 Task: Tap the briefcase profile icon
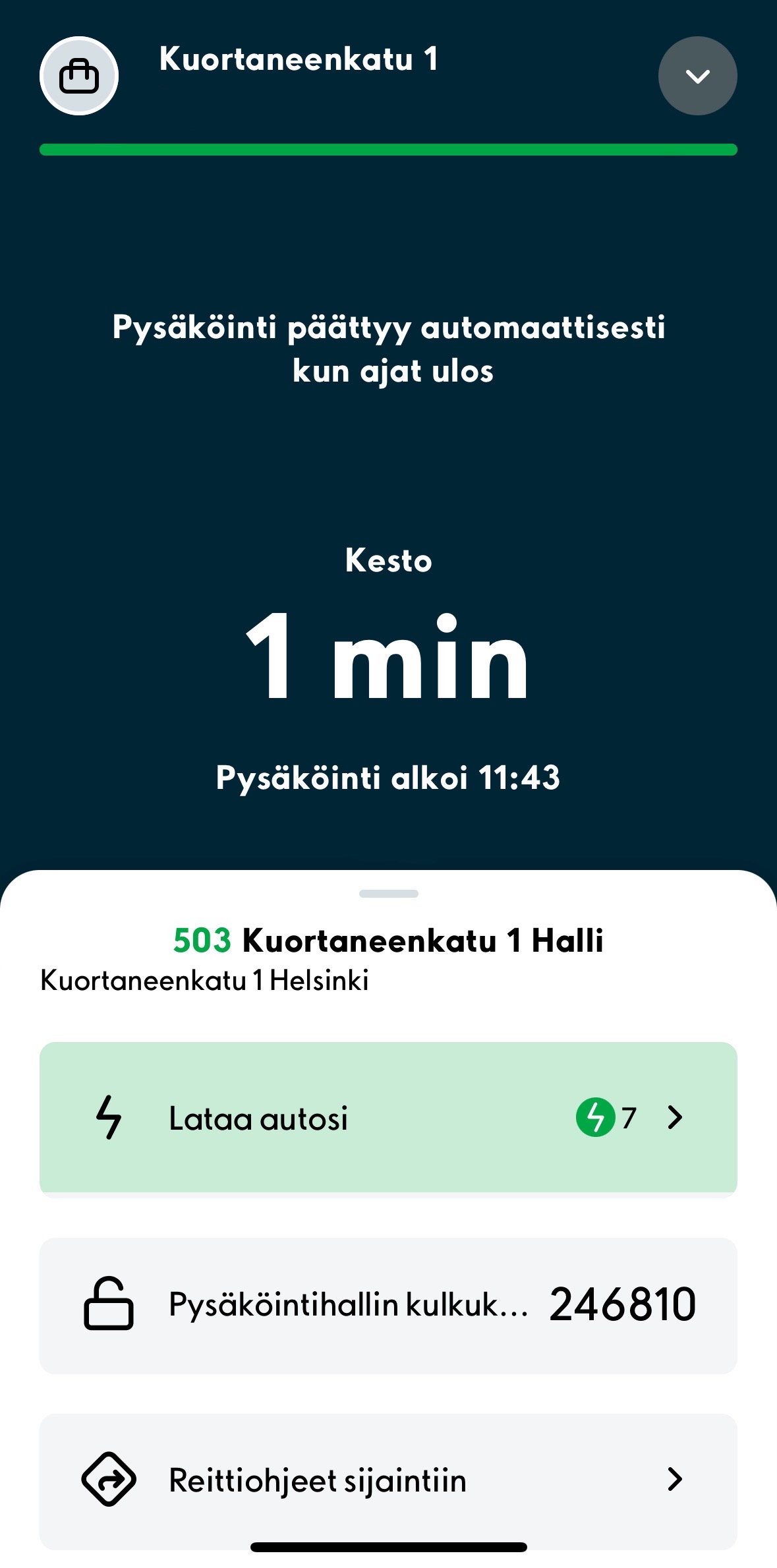click(79, 76)
